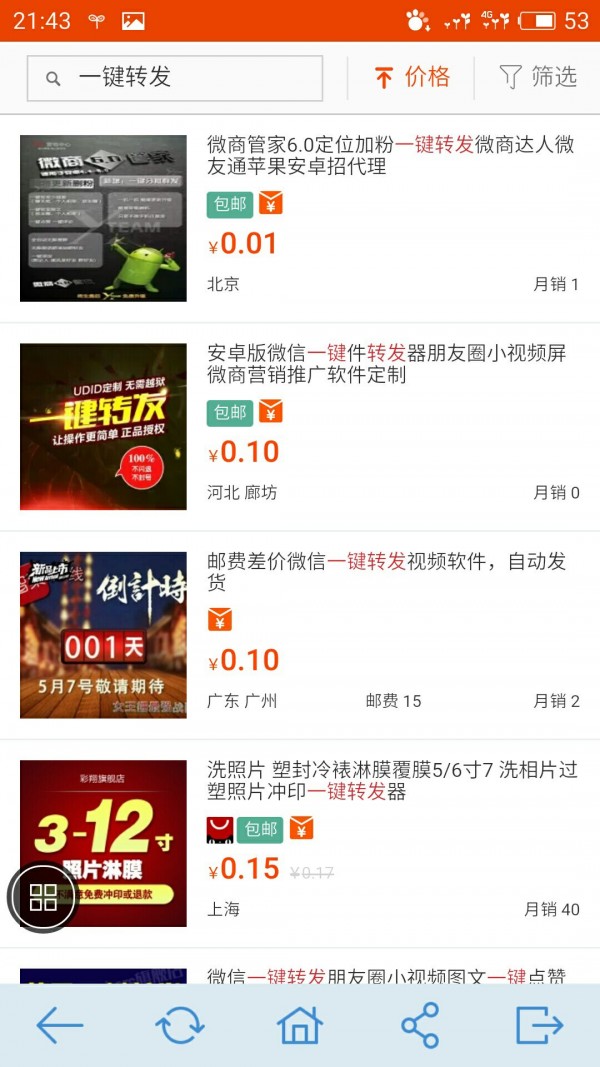Screen dimensions: 600x1067
Task: Refresh the page with the reload icon
Action: [180, 1026]
